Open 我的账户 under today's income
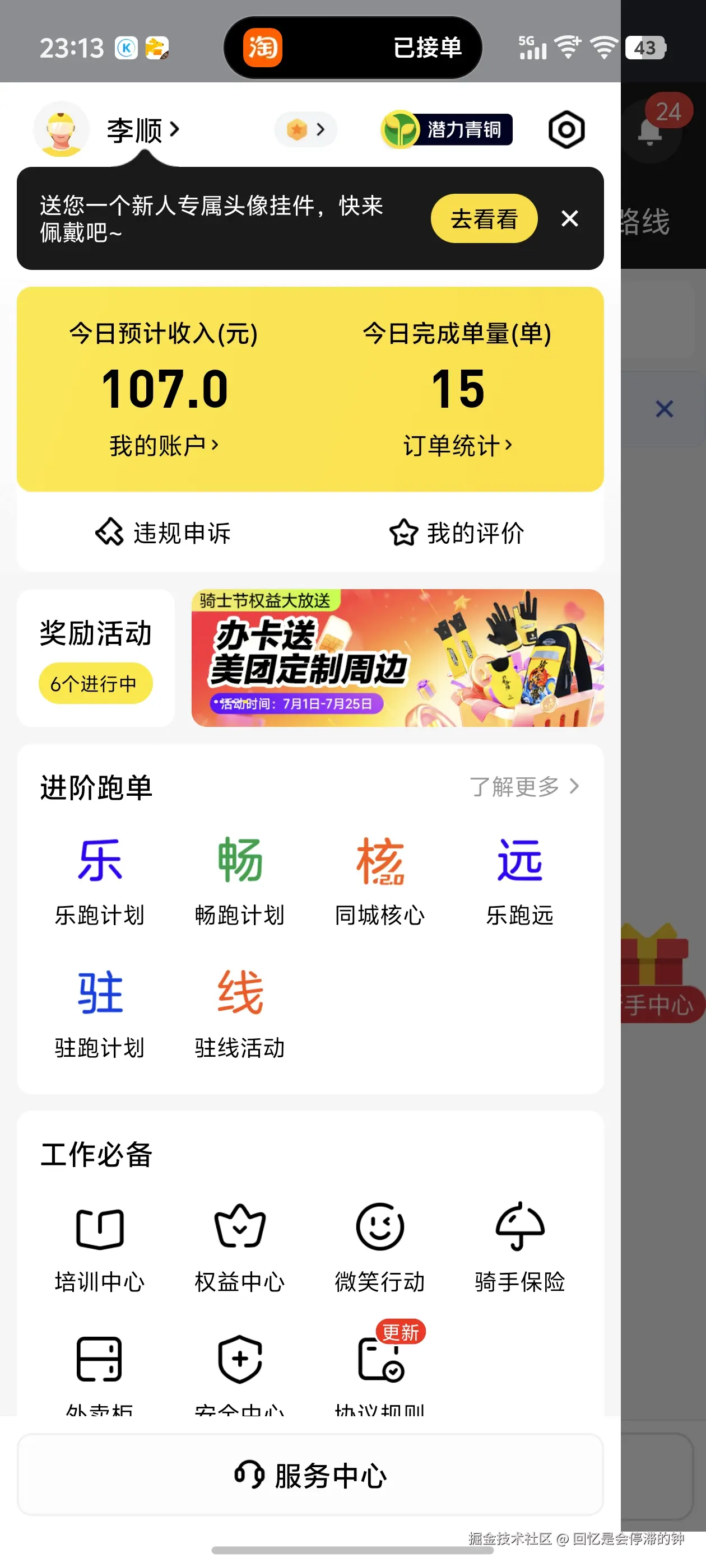The width and height of the screenshot is (706, 1568). 163,446
